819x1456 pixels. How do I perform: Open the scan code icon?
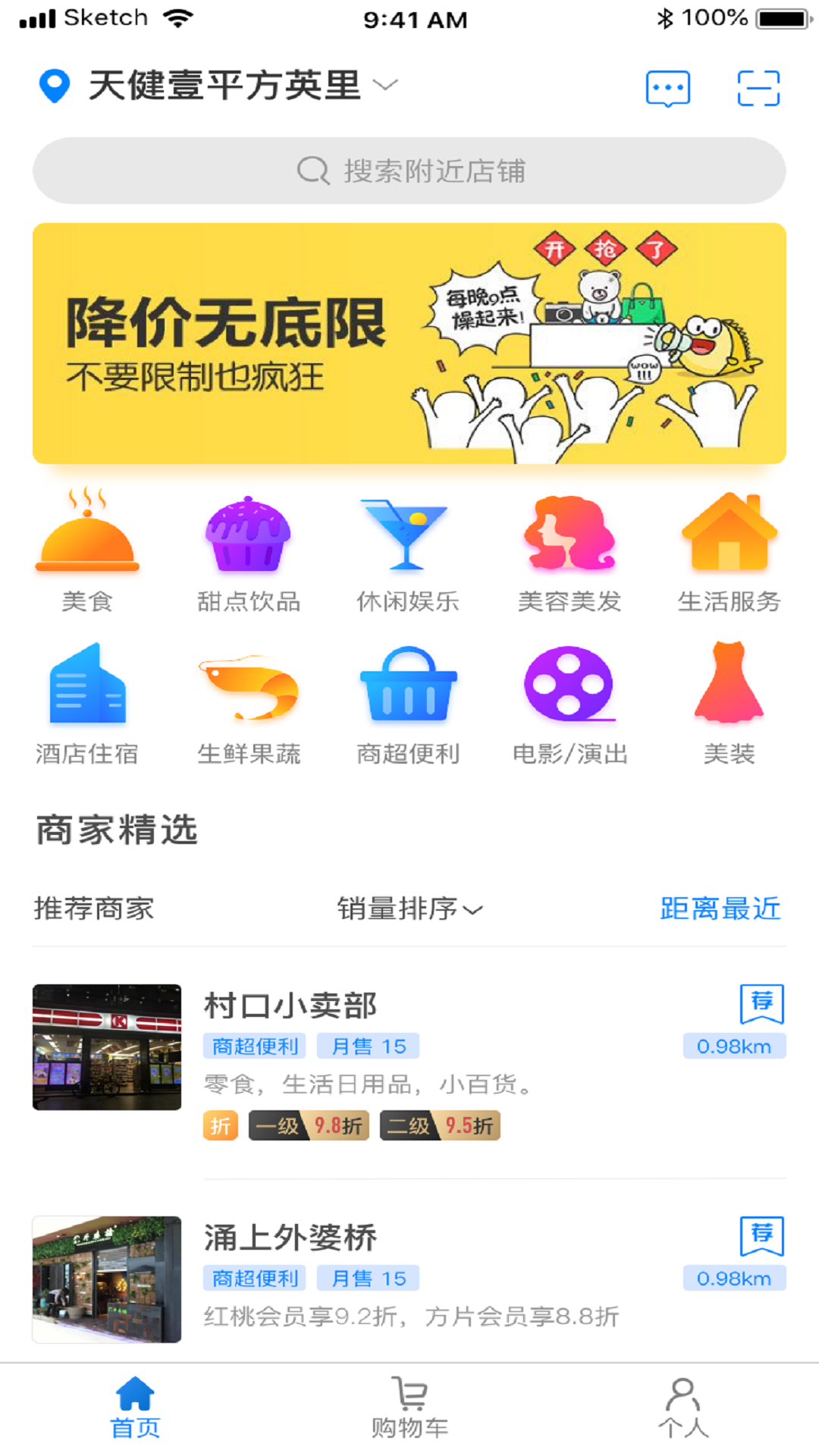click(758, 89)
